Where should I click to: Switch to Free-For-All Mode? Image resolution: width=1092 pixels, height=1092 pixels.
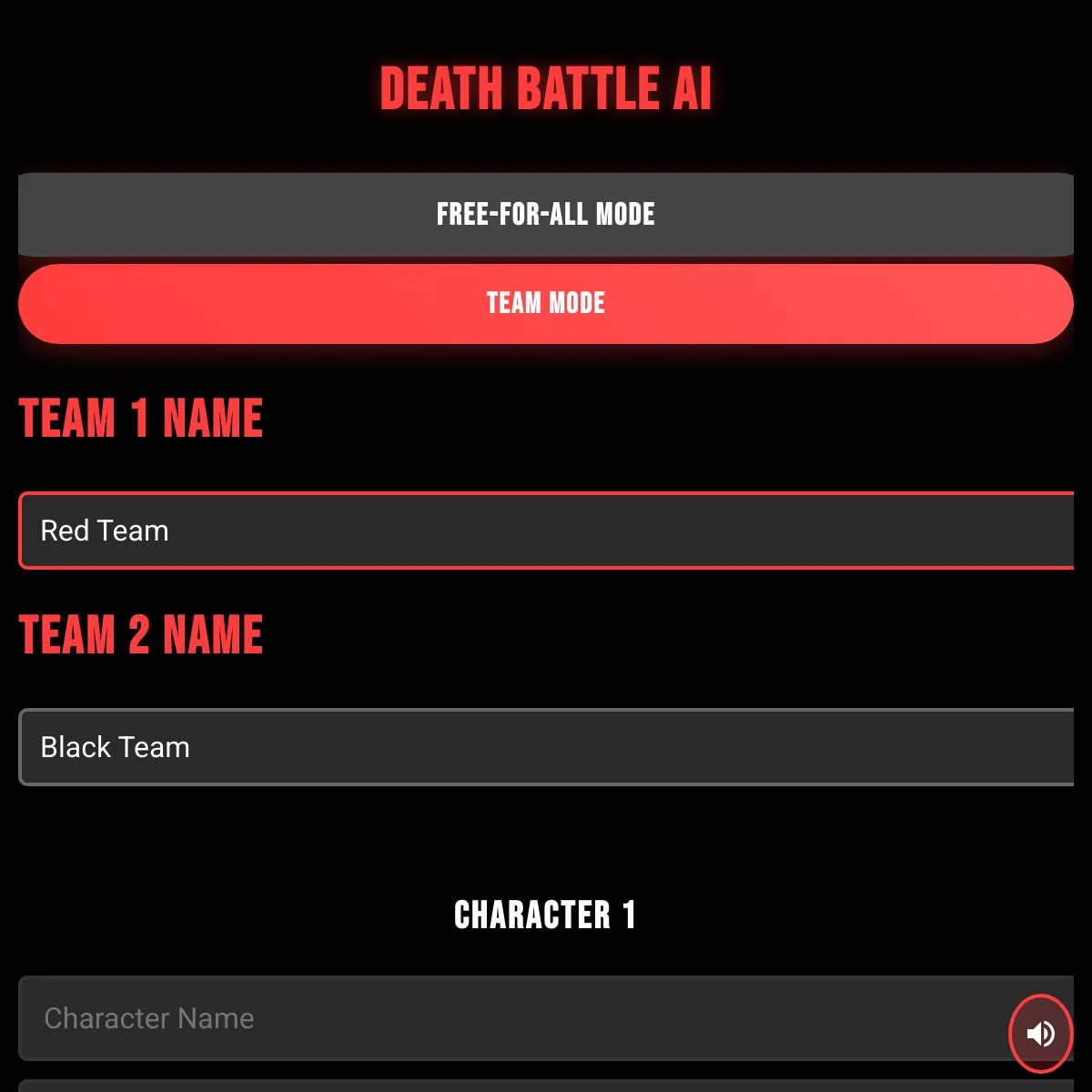coord(545,215)
